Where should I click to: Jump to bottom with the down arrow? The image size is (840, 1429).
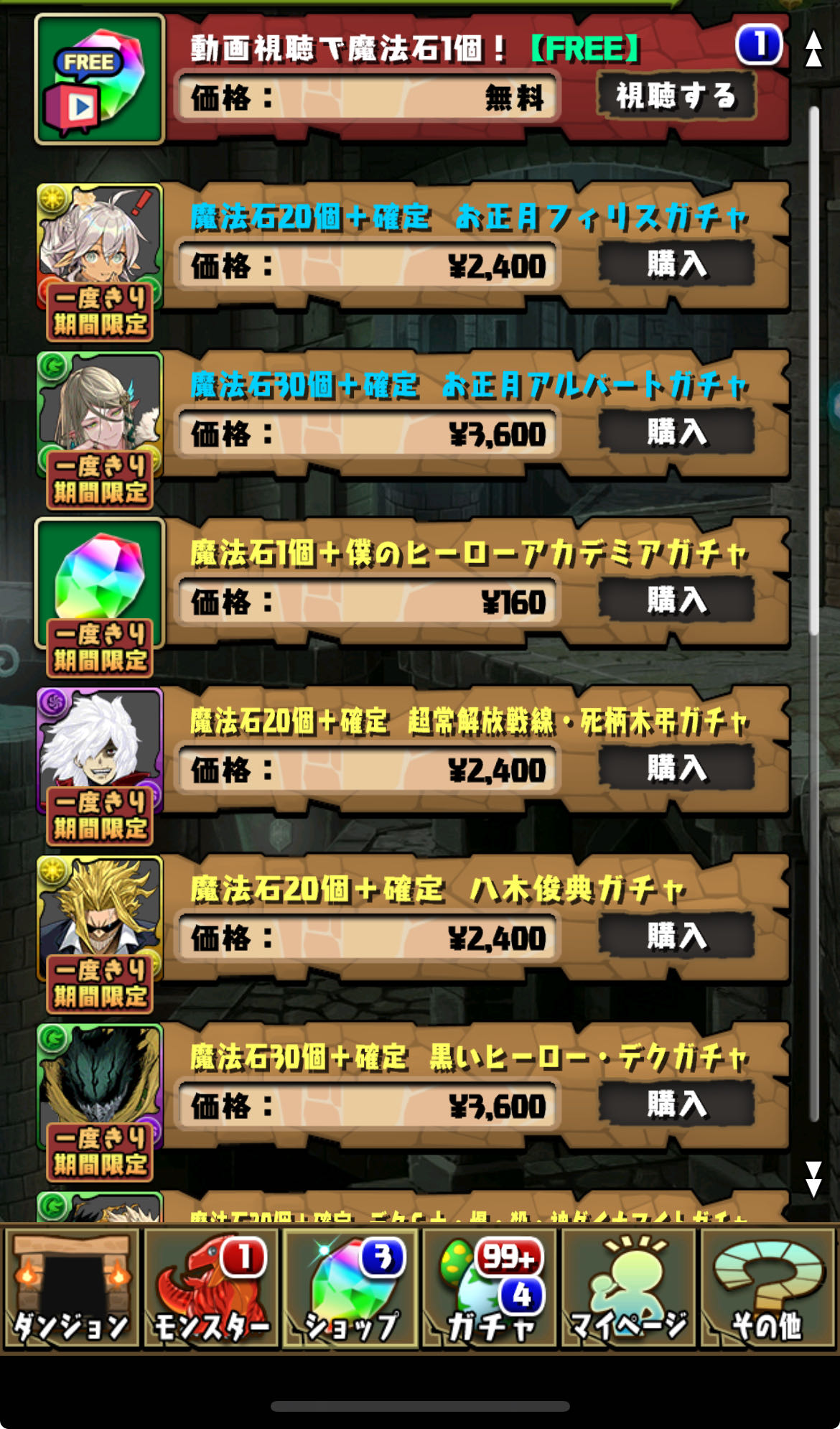point(813,1179)
